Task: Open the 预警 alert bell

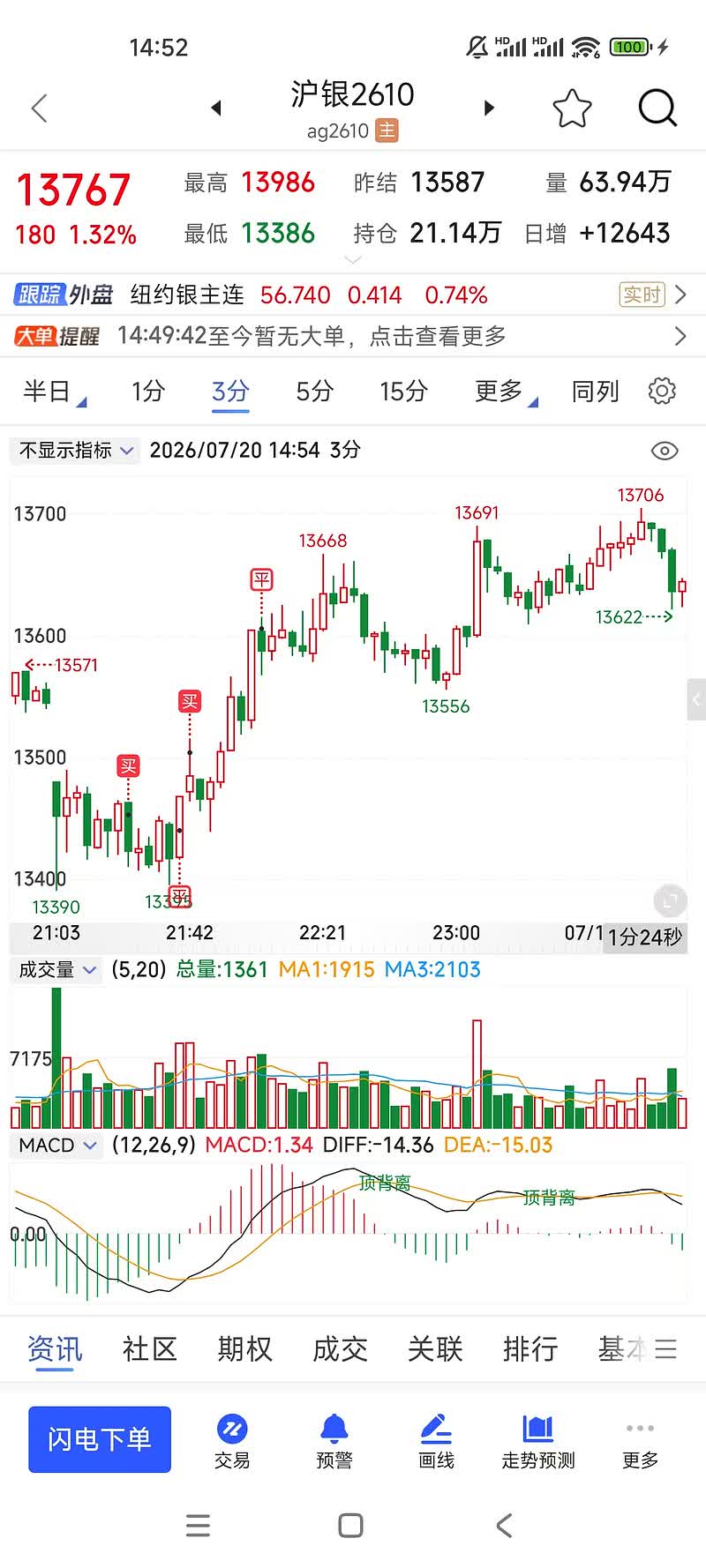Action: pyautogui.click(x=334, y=1441)
